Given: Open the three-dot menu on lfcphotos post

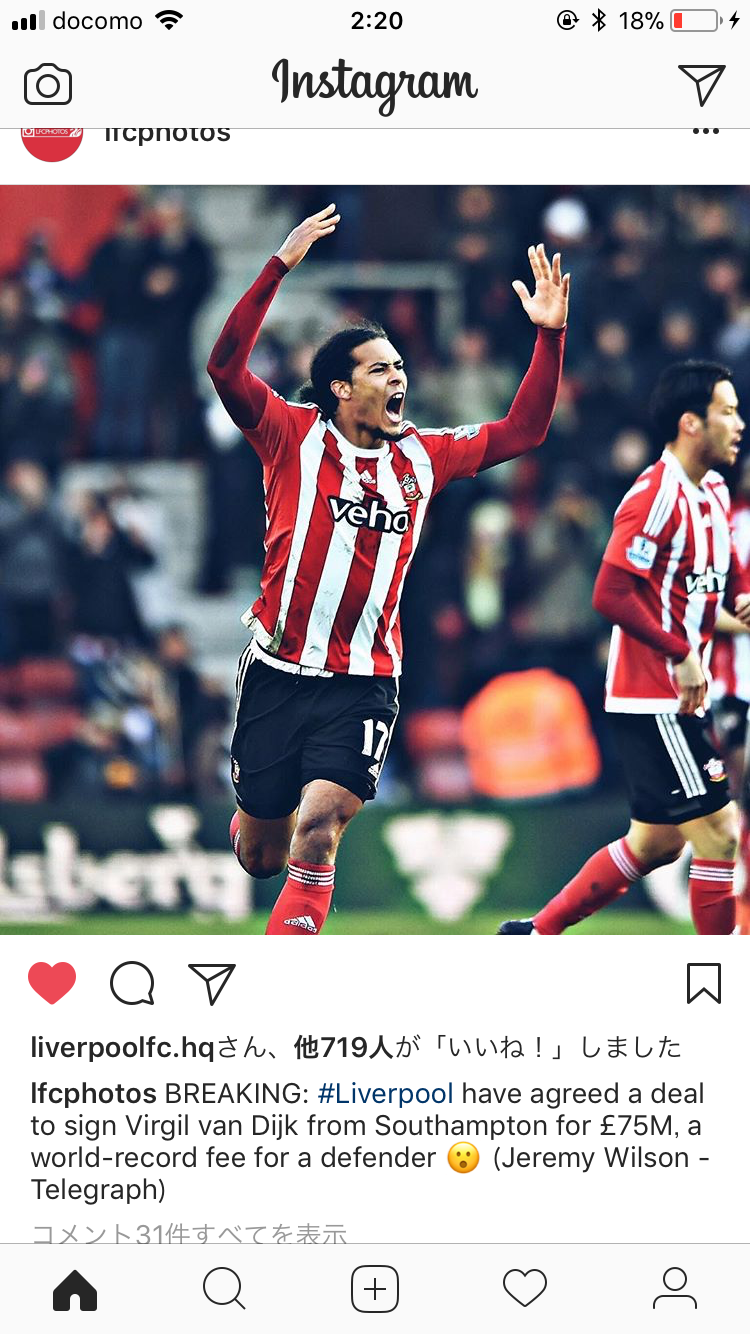Looking at the screenshot, I should click(705, 133).
